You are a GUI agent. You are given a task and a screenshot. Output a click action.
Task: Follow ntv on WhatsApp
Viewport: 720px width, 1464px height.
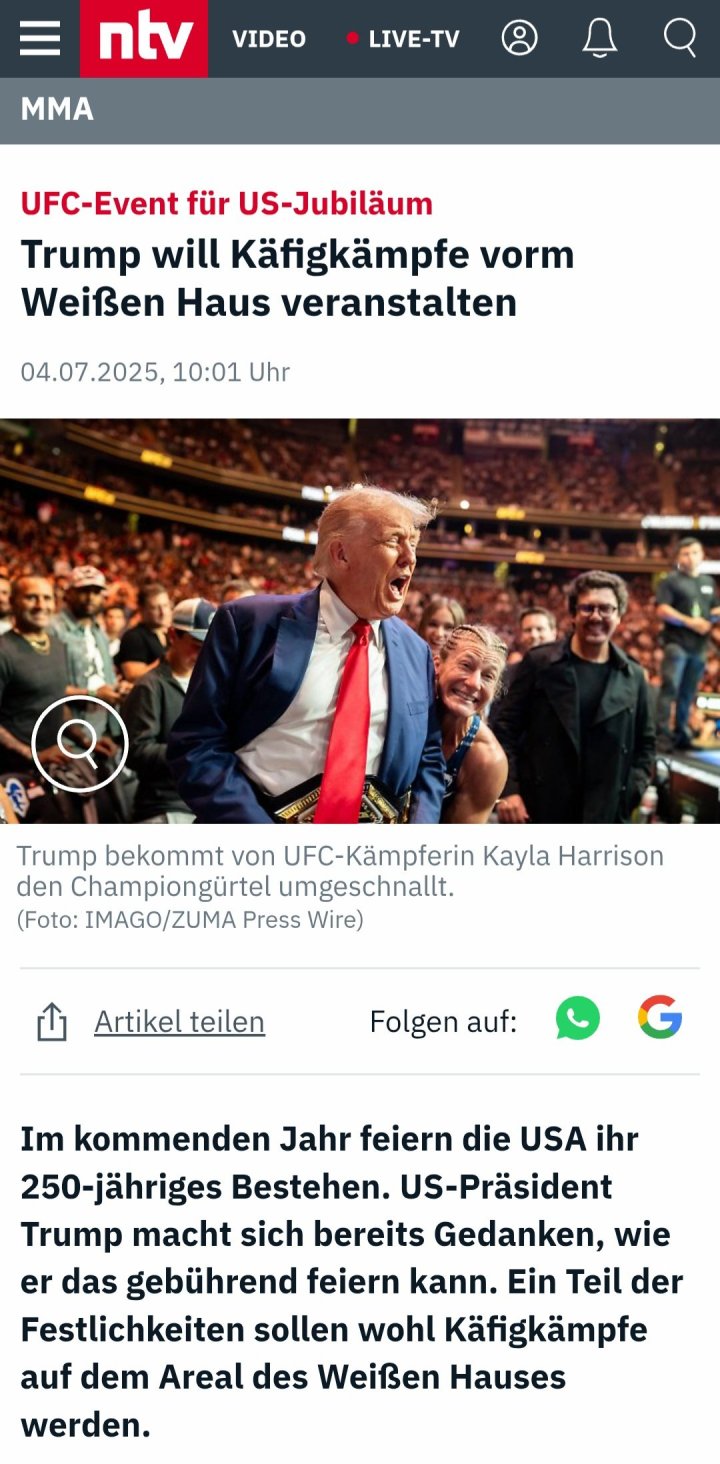578,1019
